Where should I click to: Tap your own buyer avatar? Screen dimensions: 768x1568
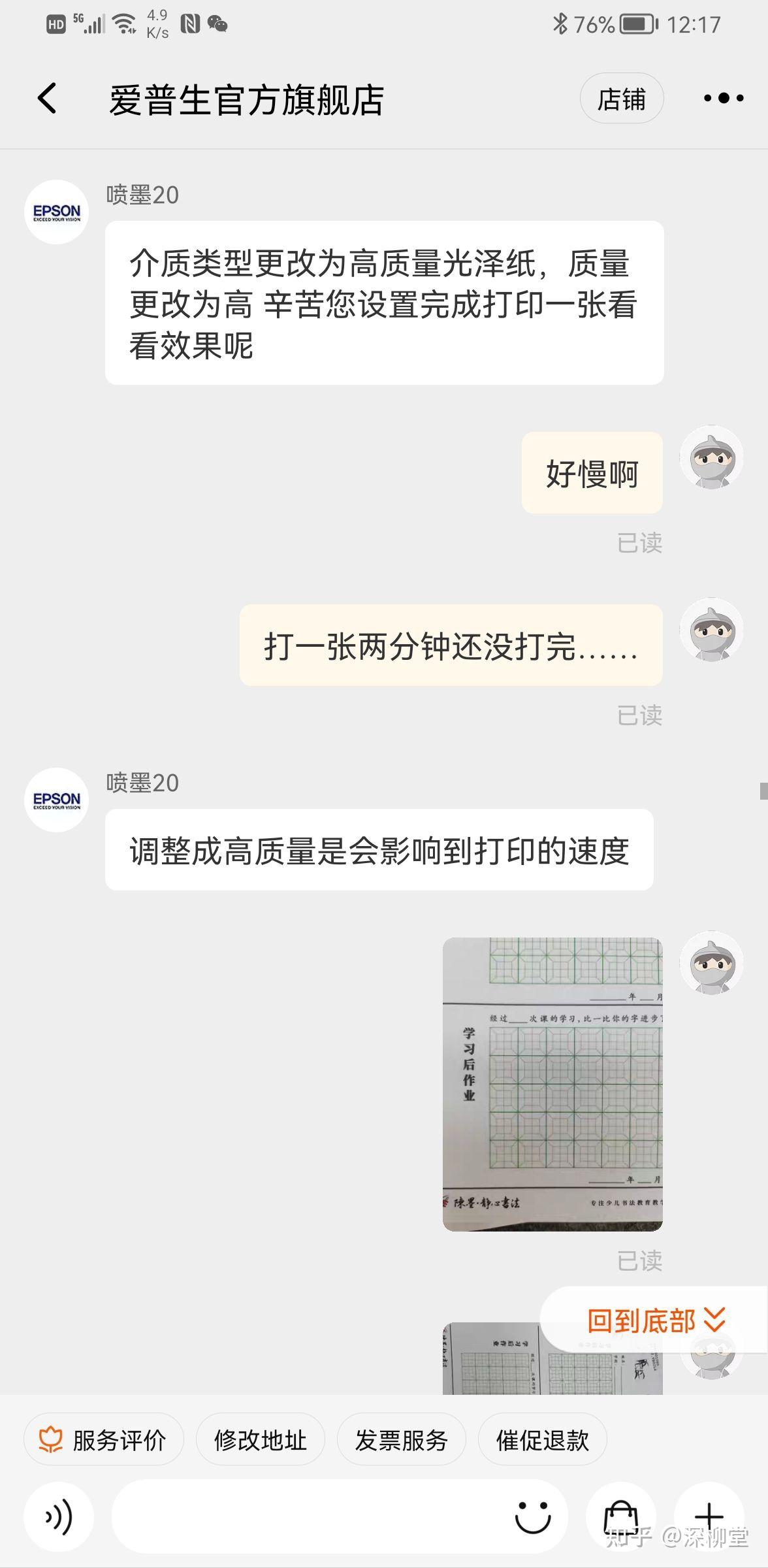click(x=712, y=458)
